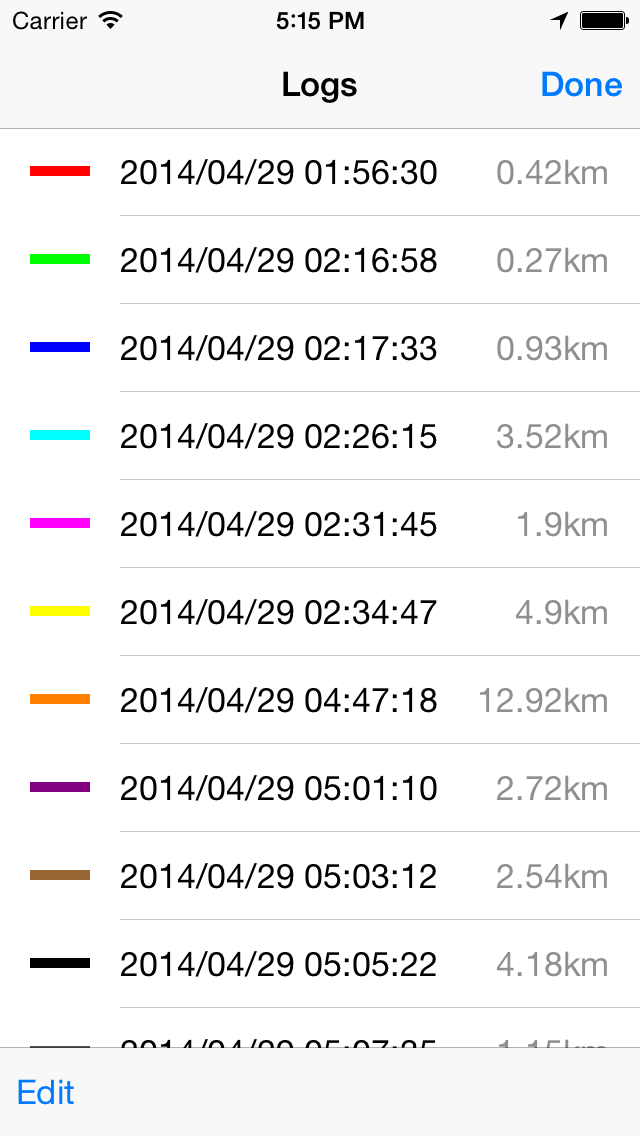The image size is (640, 1136).
Task: Select the 02:16:58 log with 0.27km
Action: pyautogui.click(x=320, y=260)
